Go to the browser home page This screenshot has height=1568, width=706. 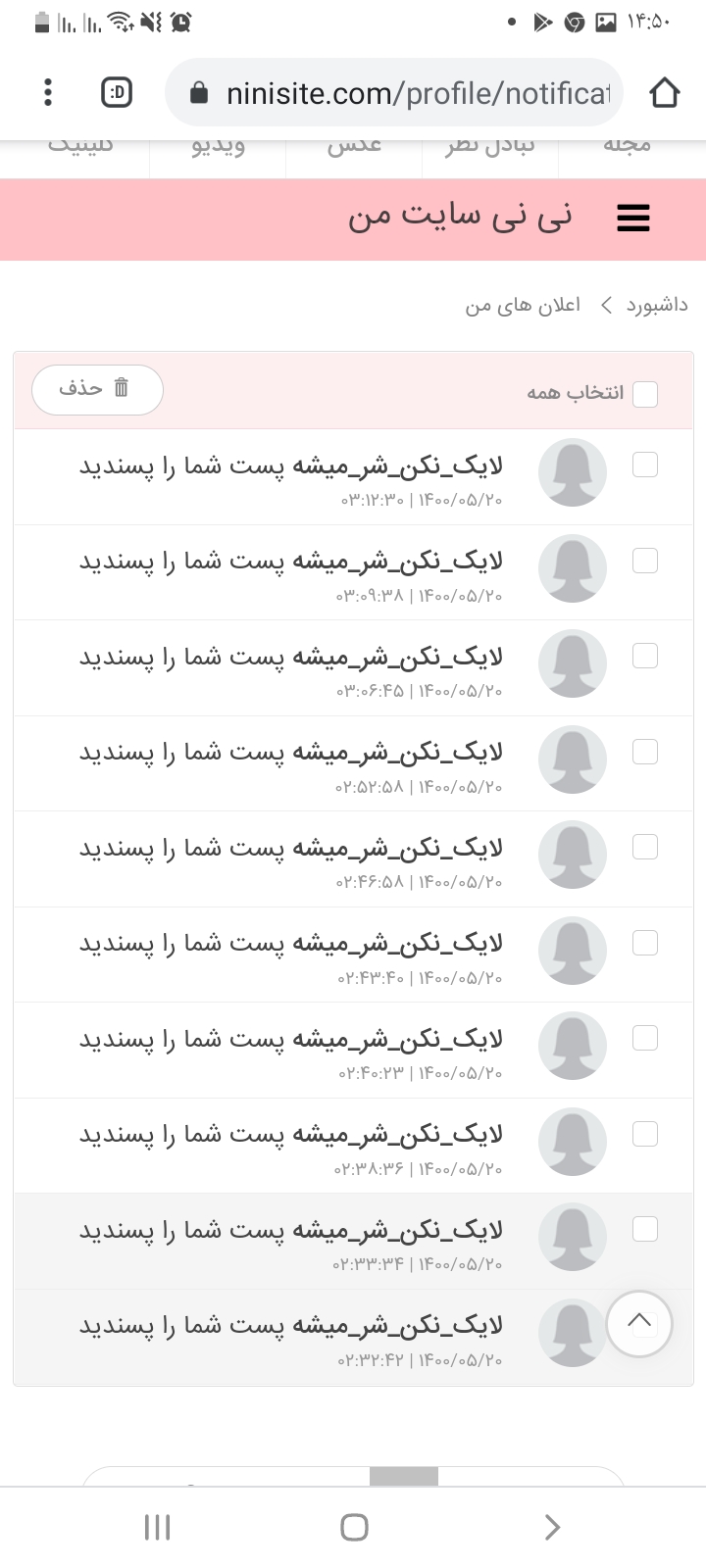coord(665,93)
